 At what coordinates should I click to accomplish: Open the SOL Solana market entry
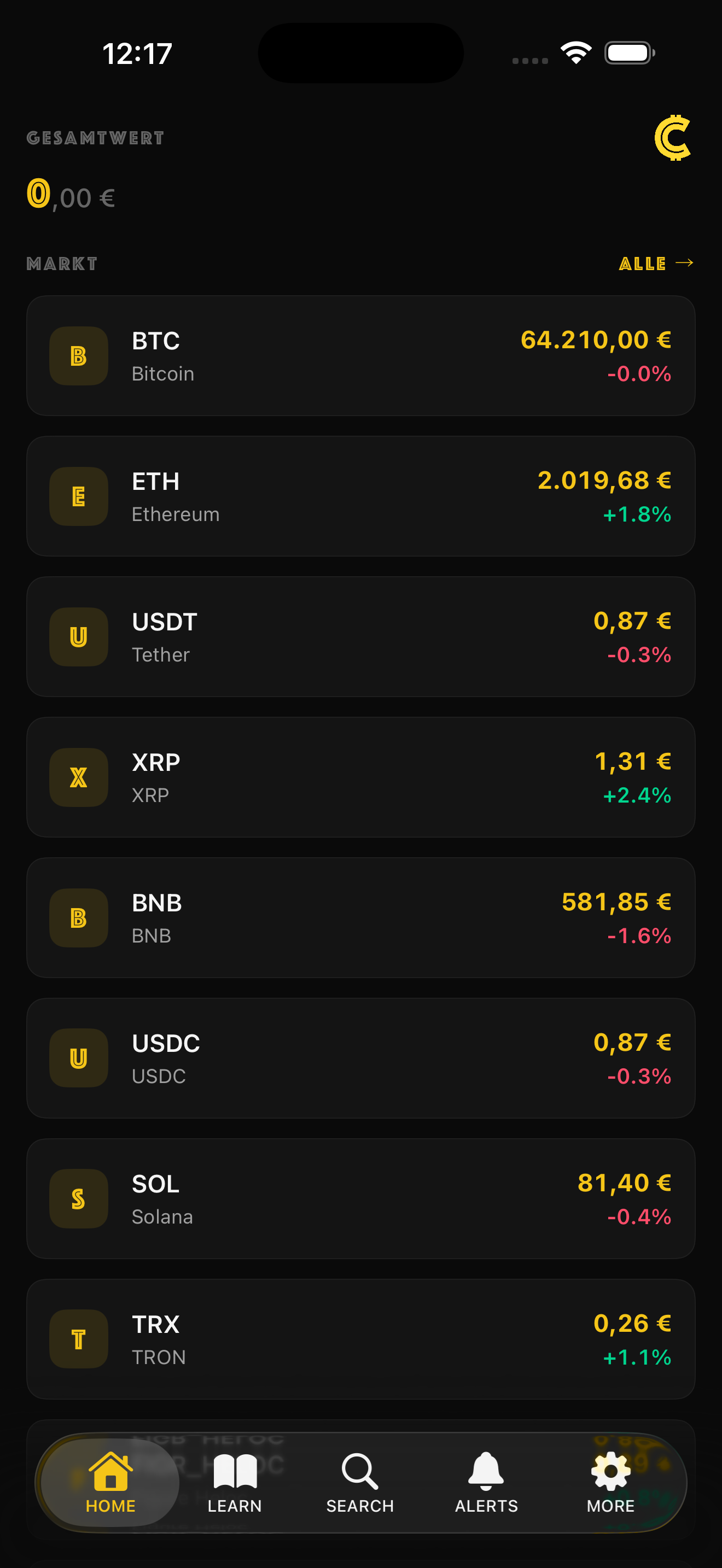(x=360, y=1198)
